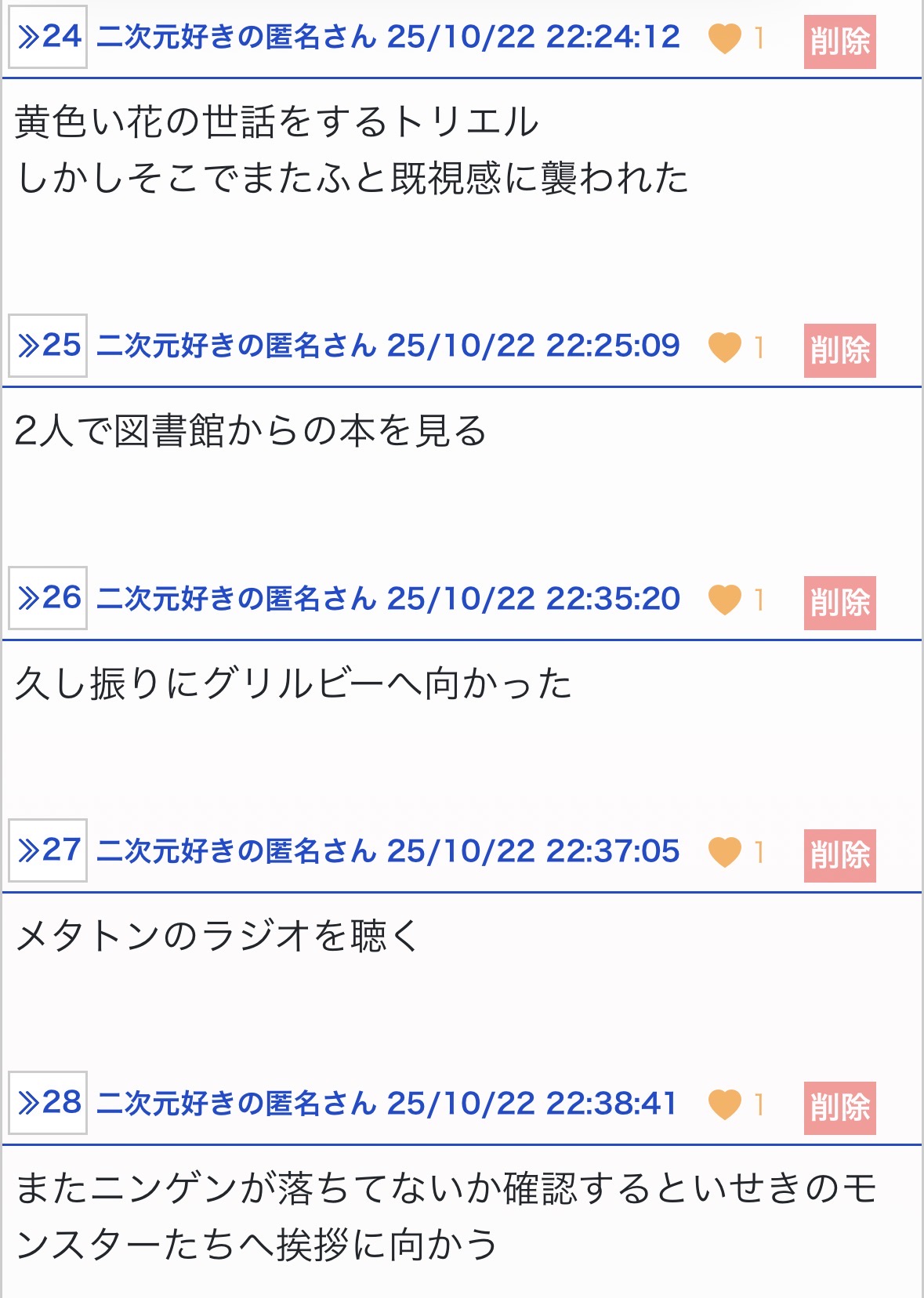
Task: Delete post 24 with the 削除 button
Action: 839,42
